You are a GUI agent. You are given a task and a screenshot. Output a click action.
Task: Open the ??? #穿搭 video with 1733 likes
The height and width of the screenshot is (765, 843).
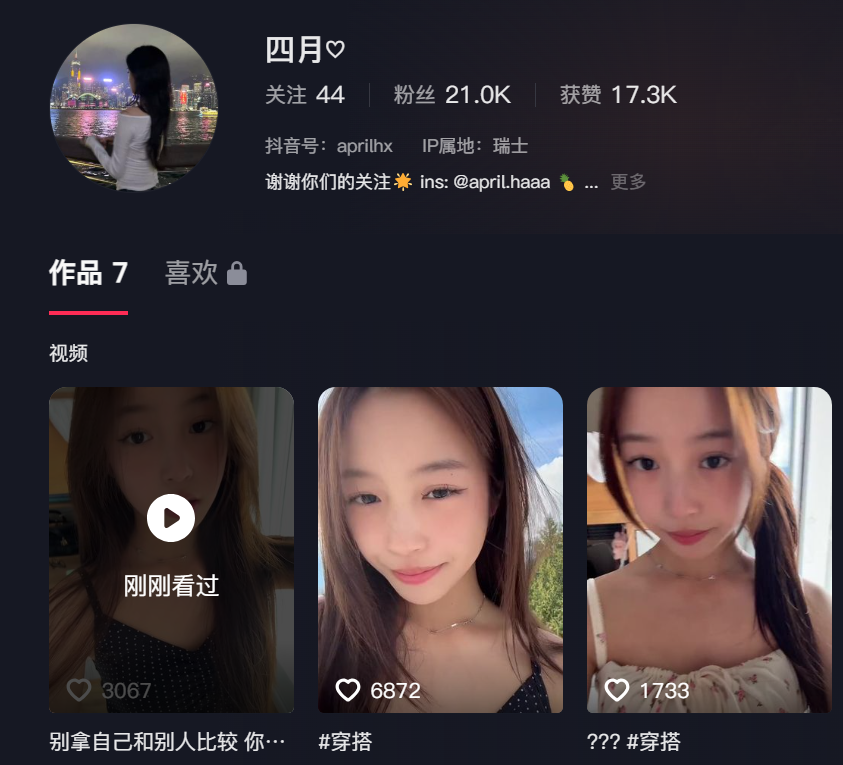709,550
